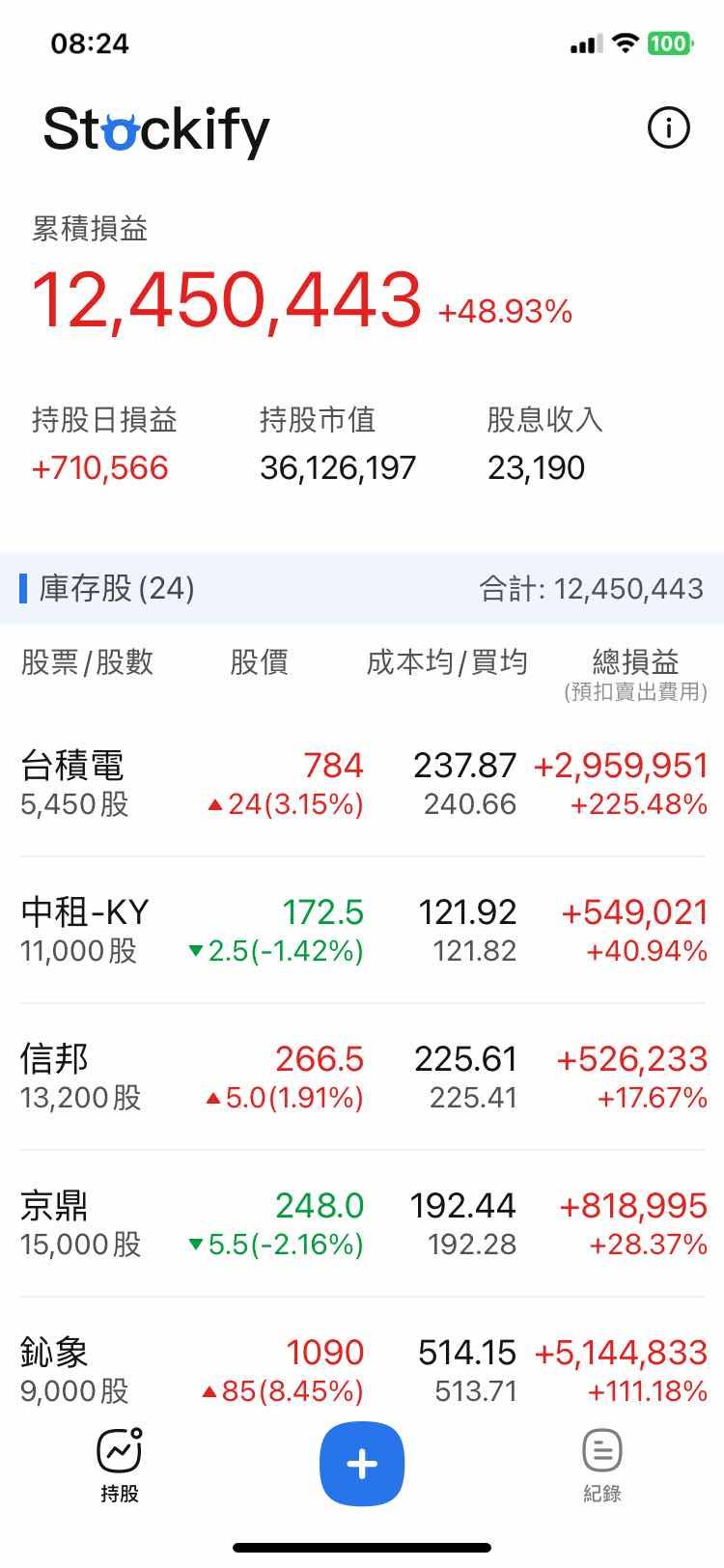
Task: Add a new stock with plus button
Action: (x=362, y=1464)
